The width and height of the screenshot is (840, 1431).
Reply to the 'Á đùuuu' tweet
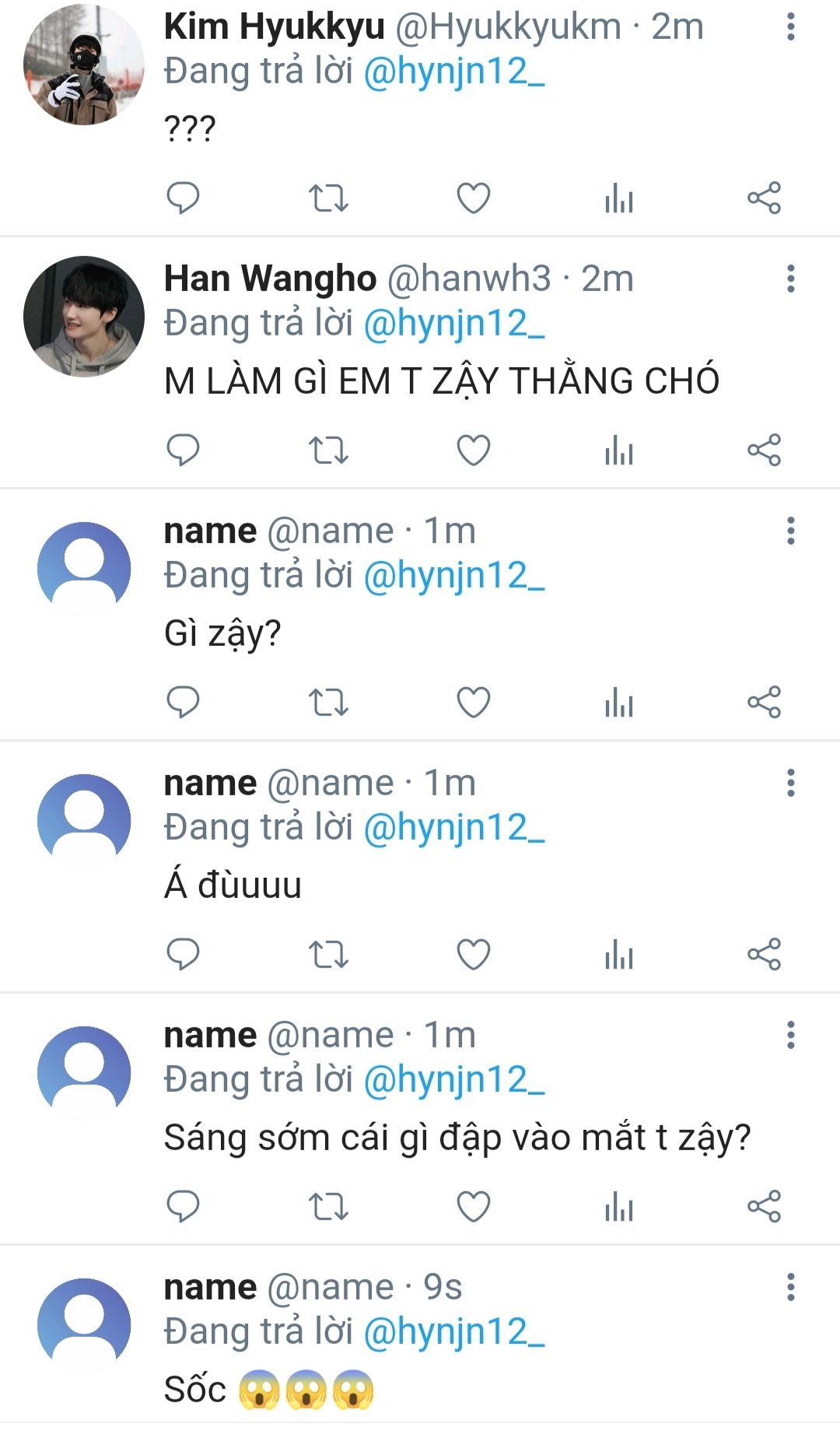tap(184, 954)
